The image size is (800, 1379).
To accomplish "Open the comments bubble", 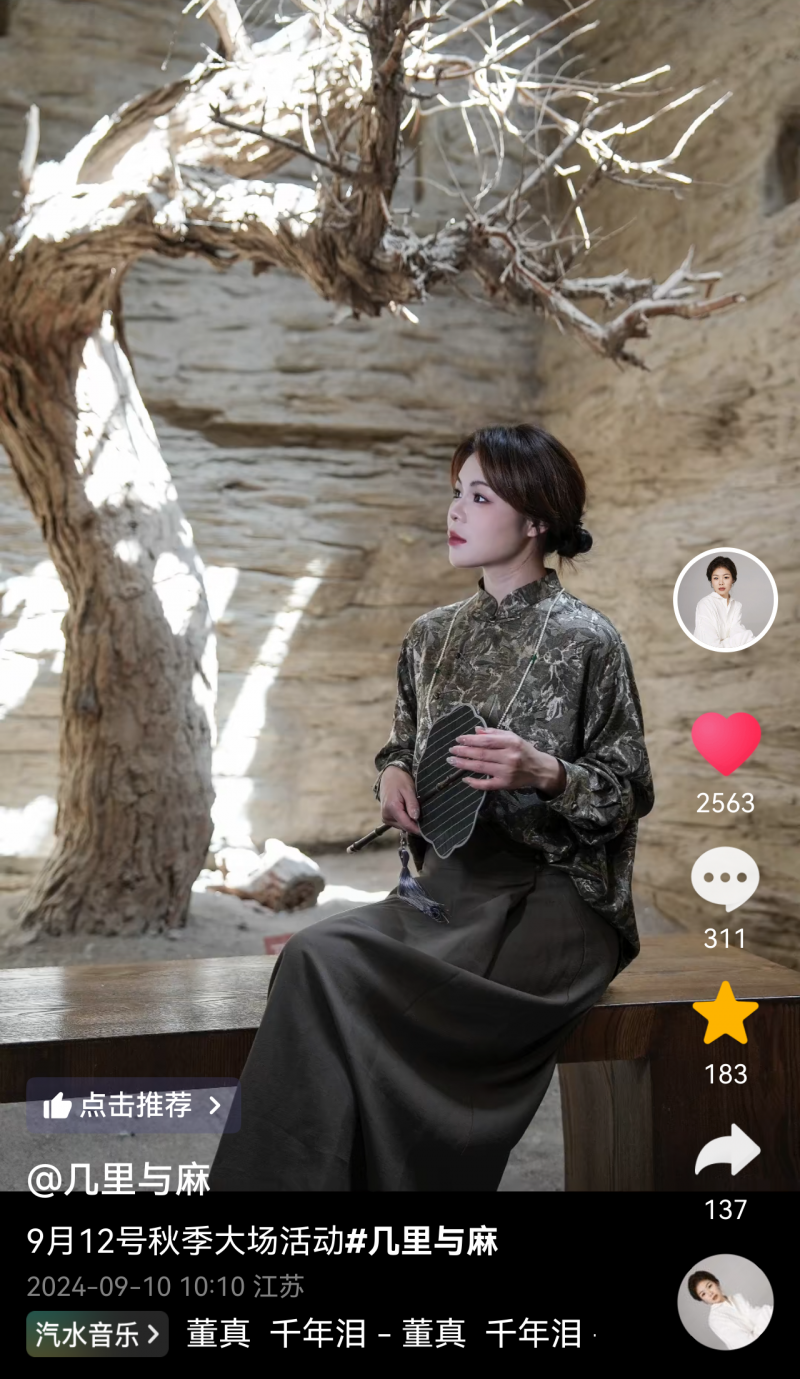I will point(725,879).
